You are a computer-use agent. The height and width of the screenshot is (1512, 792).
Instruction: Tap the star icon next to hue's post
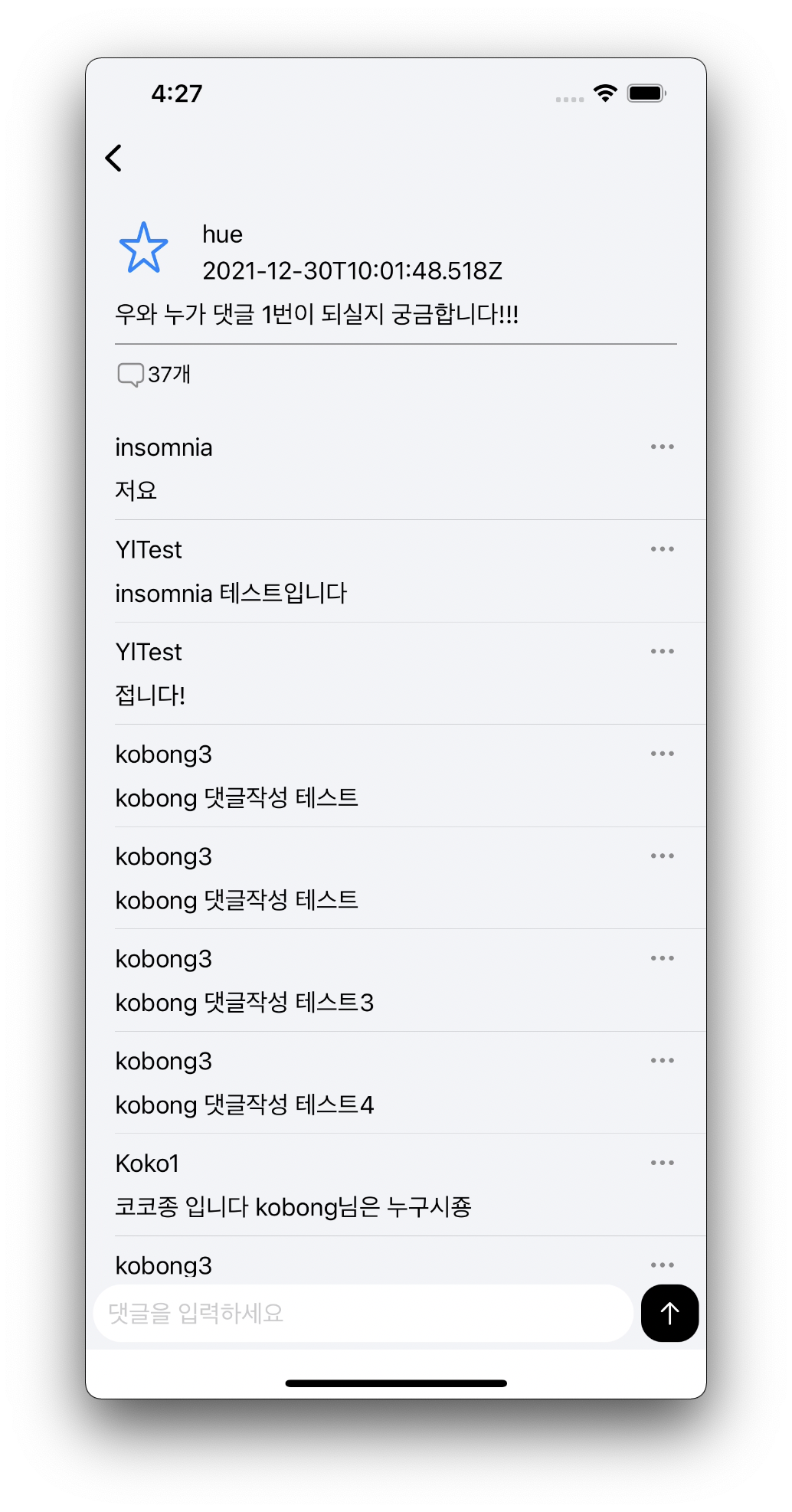pyautogui.click(x=143, y=248)
